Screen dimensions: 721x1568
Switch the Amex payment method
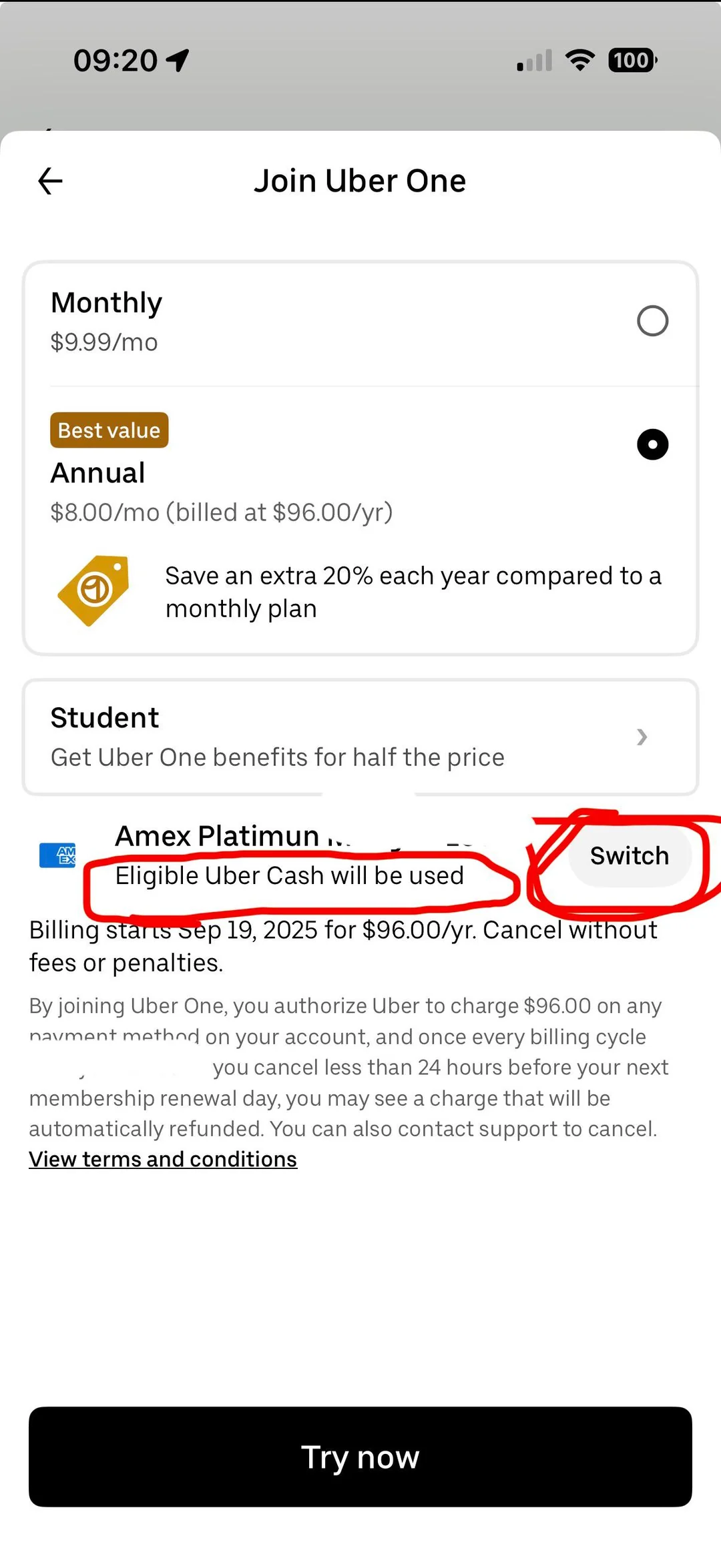(629, 856)
